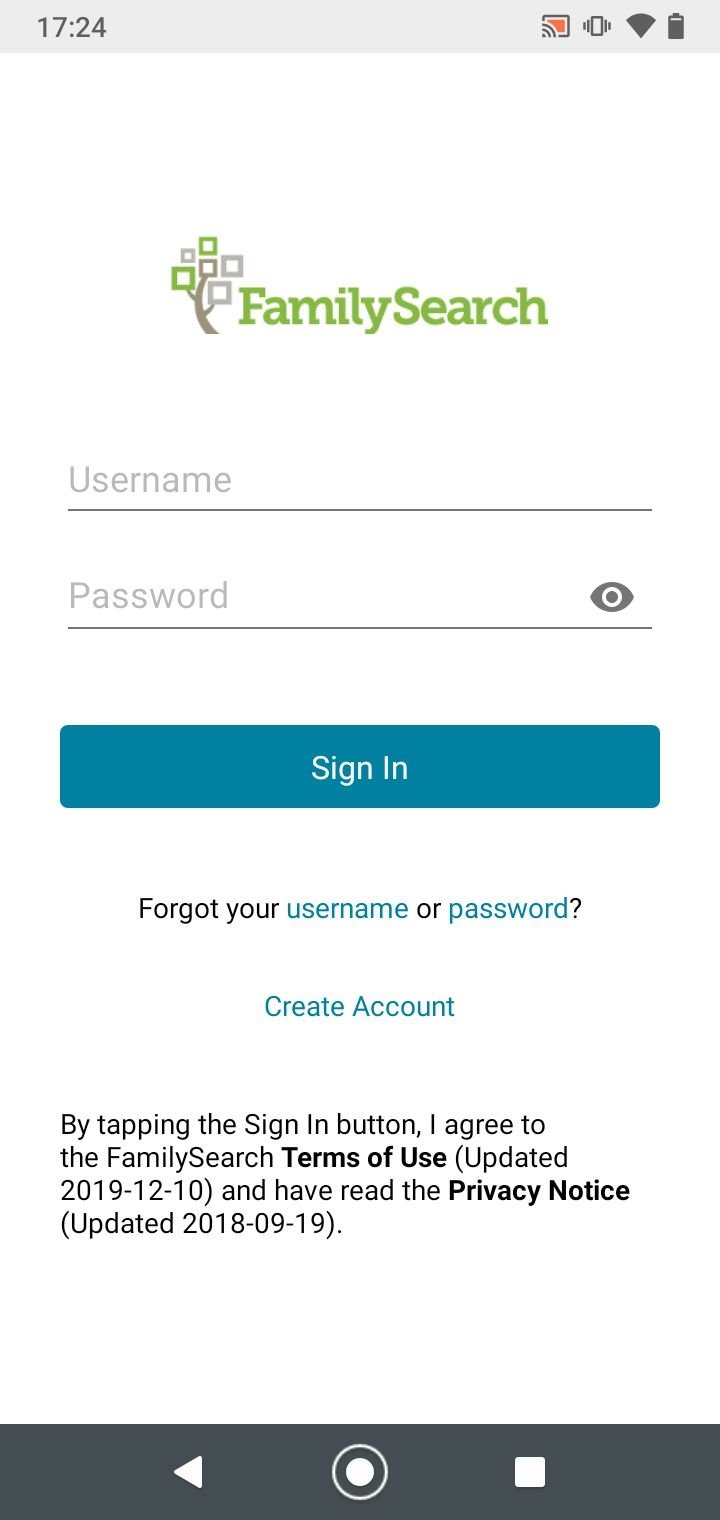Tap the Sign In button
720x1520 pixels.
pos(360,767)
